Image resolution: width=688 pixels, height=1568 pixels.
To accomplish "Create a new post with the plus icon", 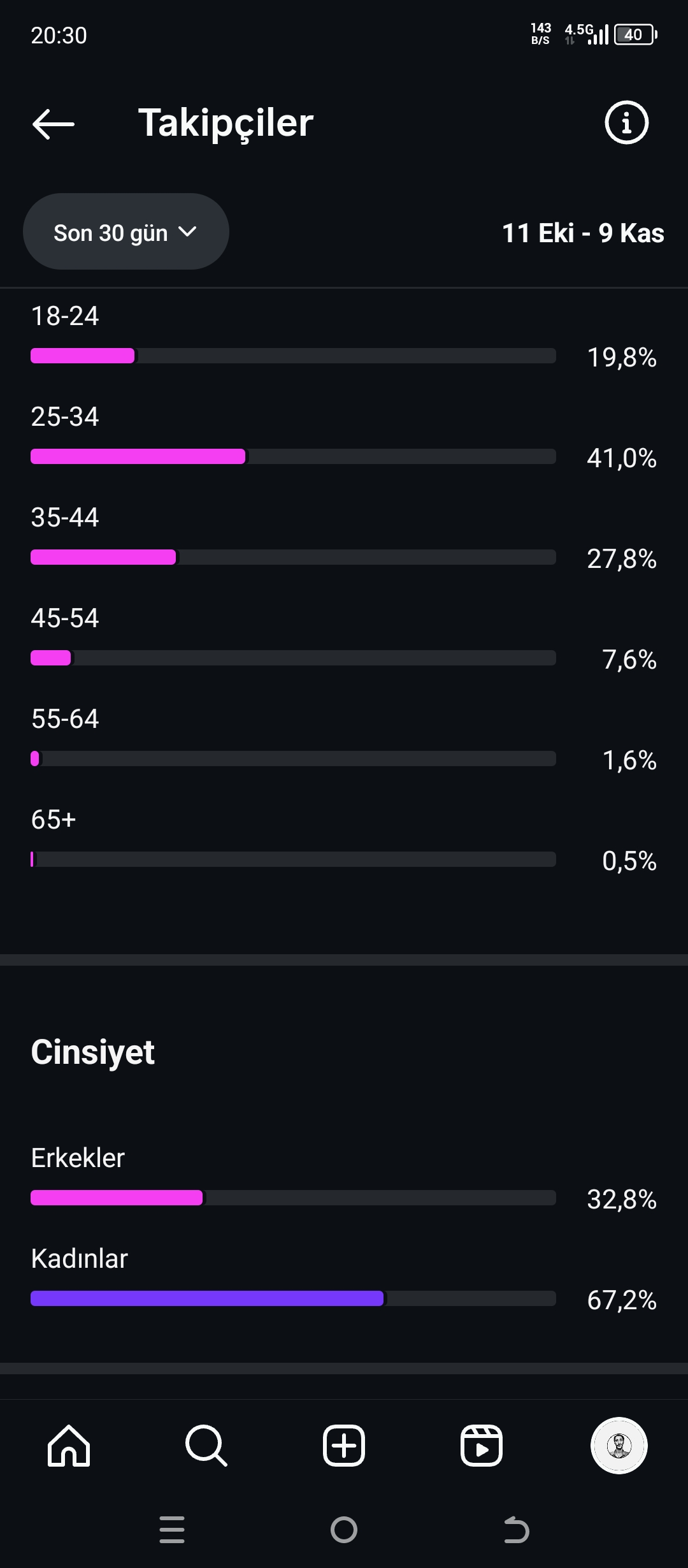I will coord(344,1446).
